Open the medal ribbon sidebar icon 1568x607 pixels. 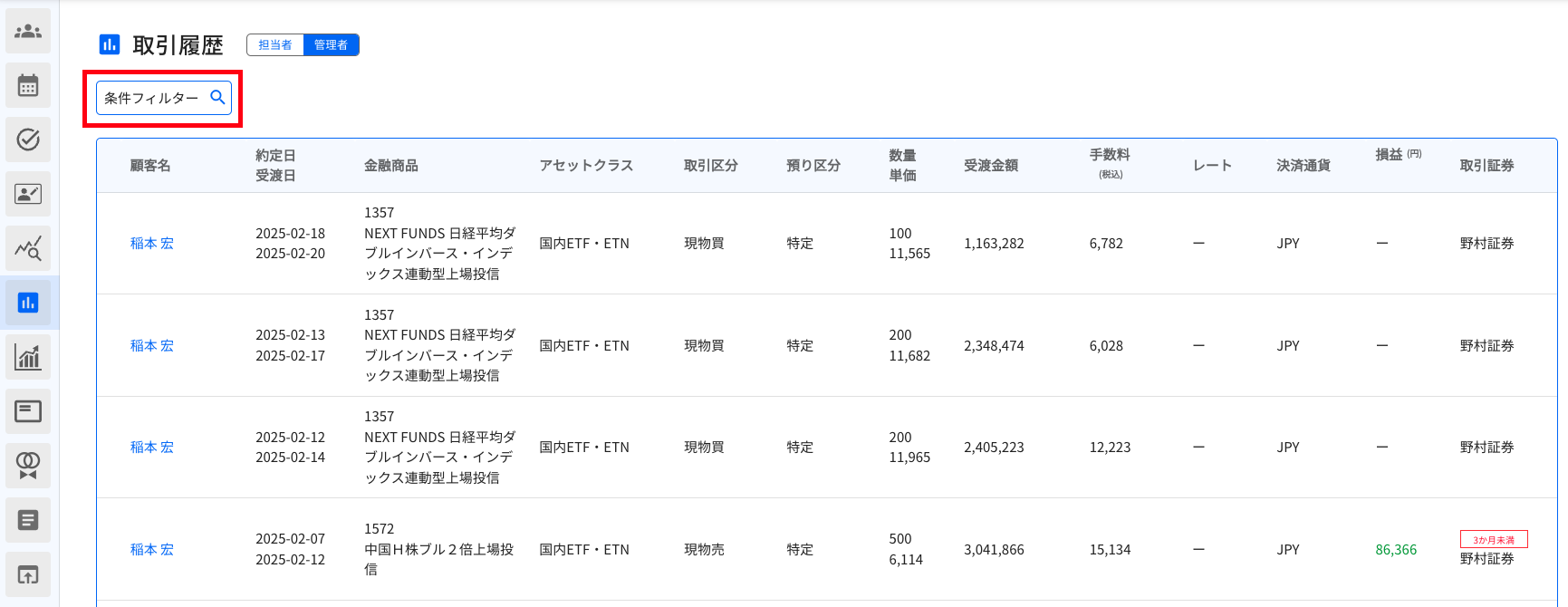click(28, 466)
